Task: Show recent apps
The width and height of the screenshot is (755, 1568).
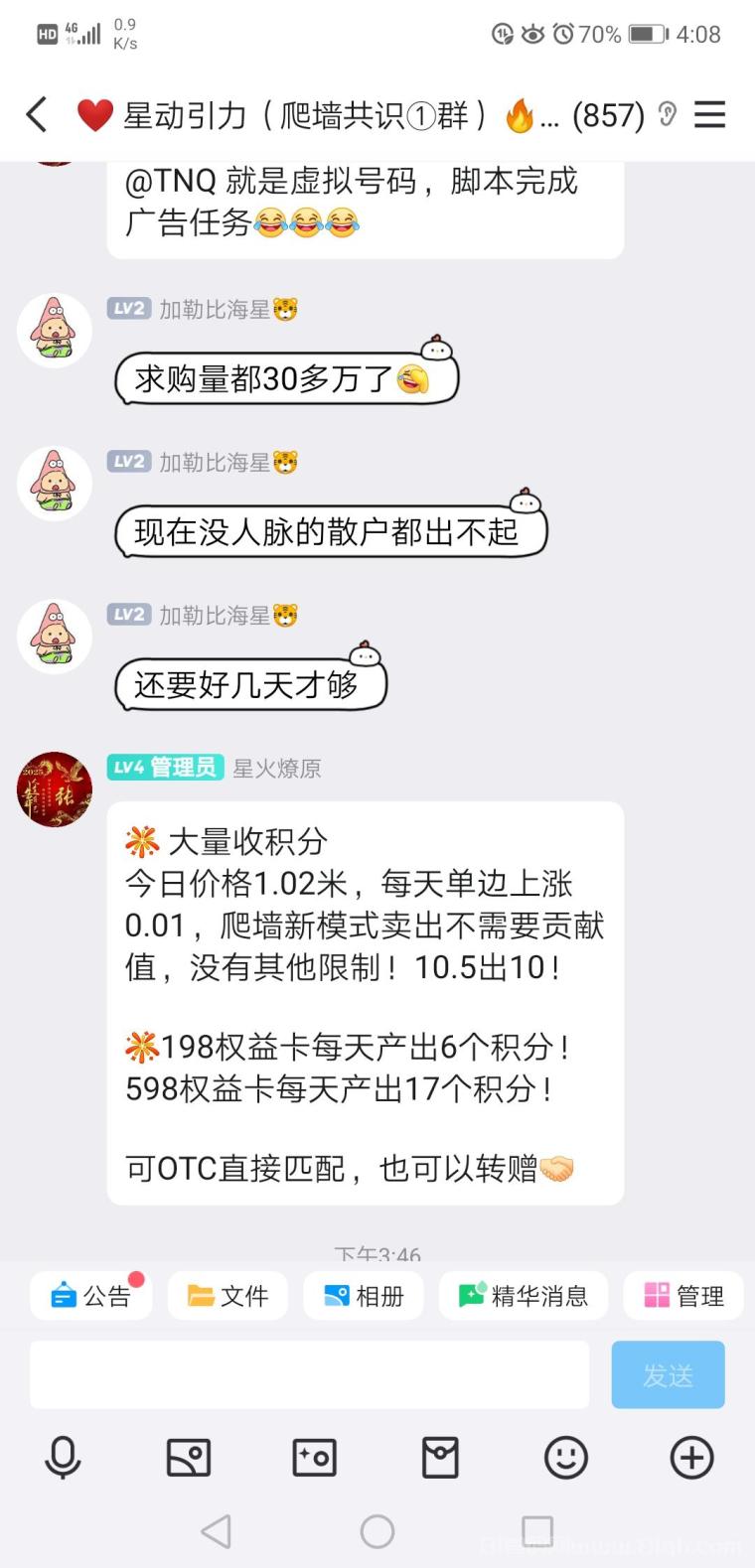Action: coord(537,1531)
